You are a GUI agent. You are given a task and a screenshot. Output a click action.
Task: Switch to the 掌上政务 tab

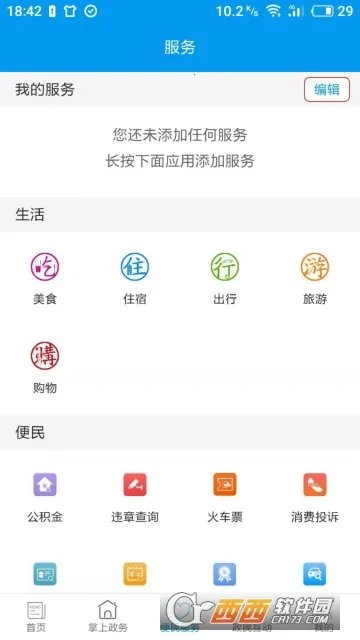tap(108, 616)
